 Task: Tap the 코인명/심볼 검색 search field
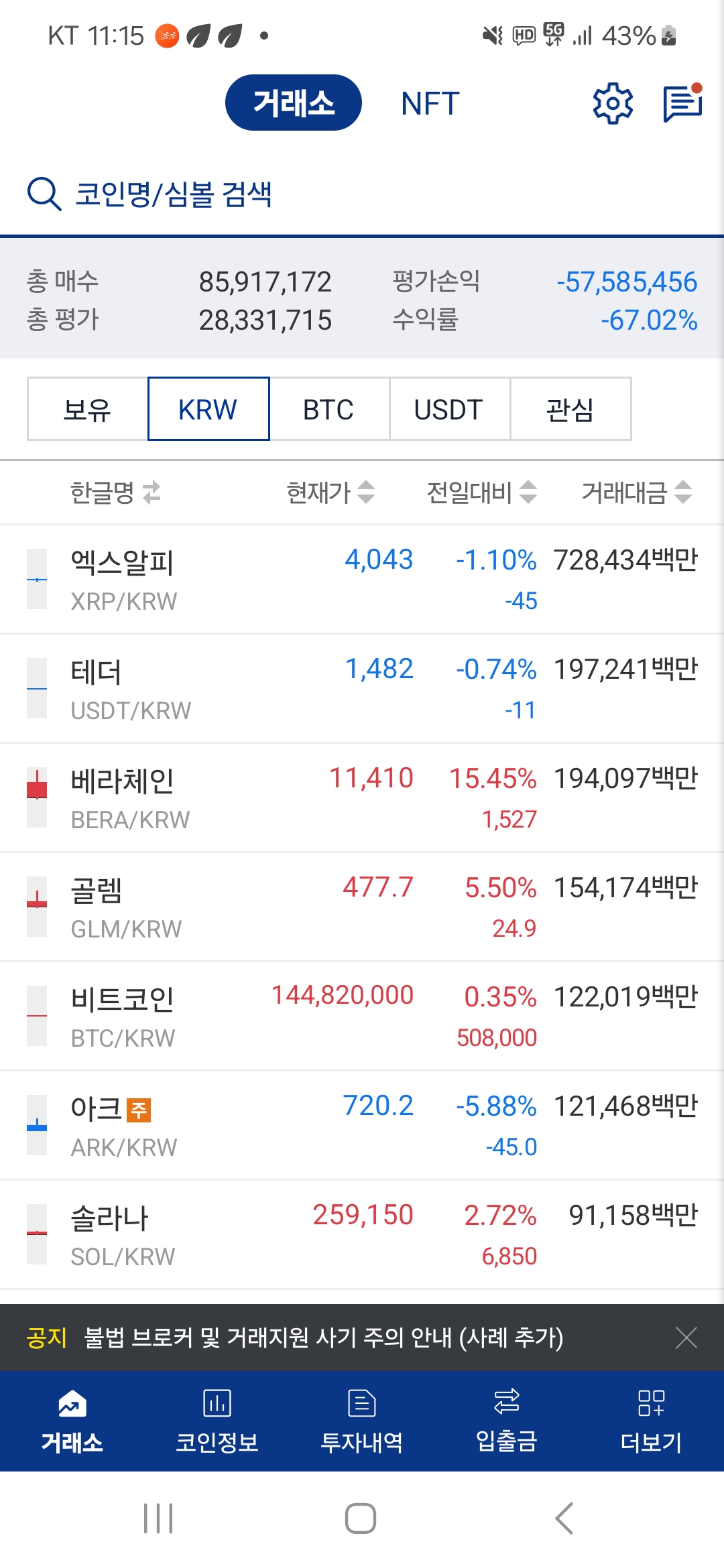268,194
